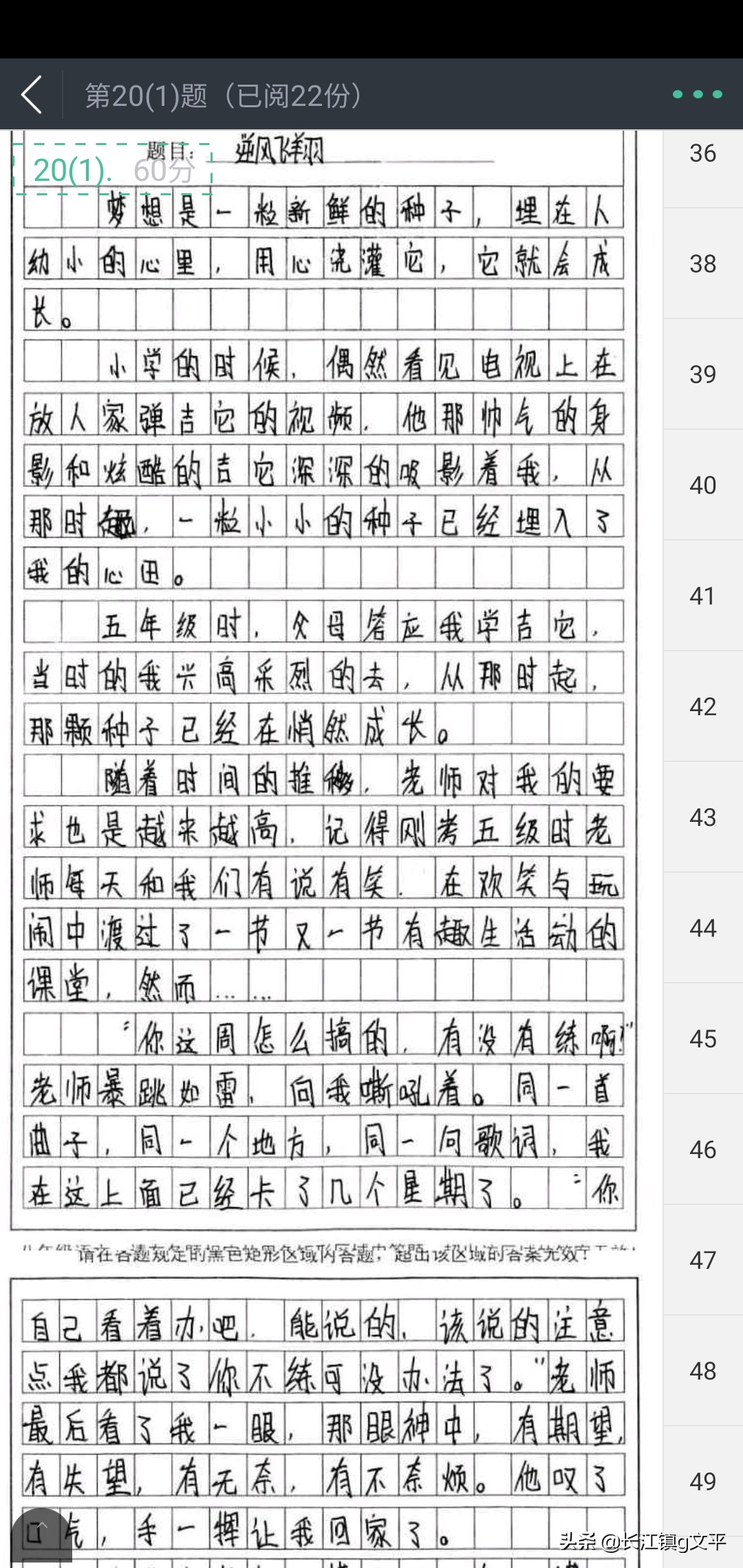Choose score 40
Image resolution: width=743 pixels, height=1568 pixels.
pos(702,486)
